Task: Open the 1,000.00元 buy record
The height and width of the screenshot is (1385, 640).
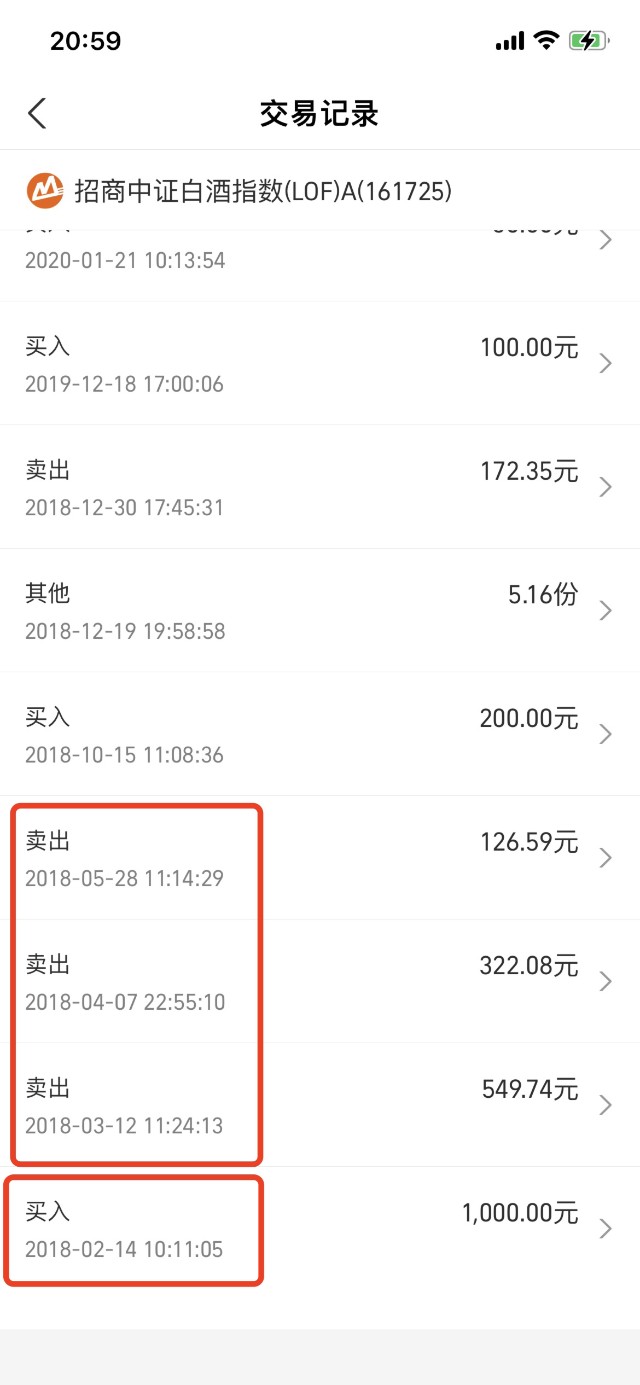Action: 320,1229
